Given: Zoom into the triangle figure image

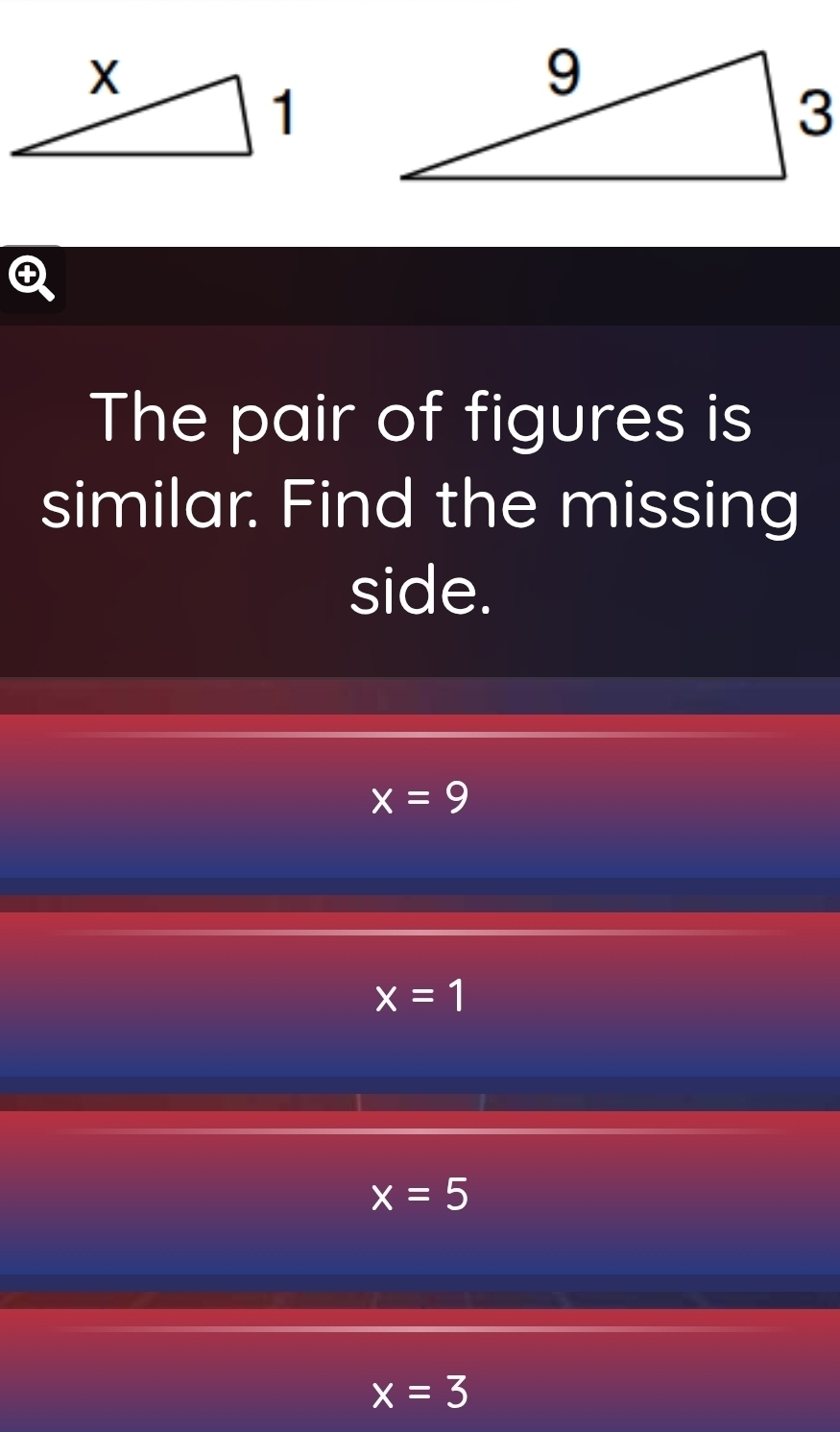Looking at the screenshot, I should (x=30, y=279).
